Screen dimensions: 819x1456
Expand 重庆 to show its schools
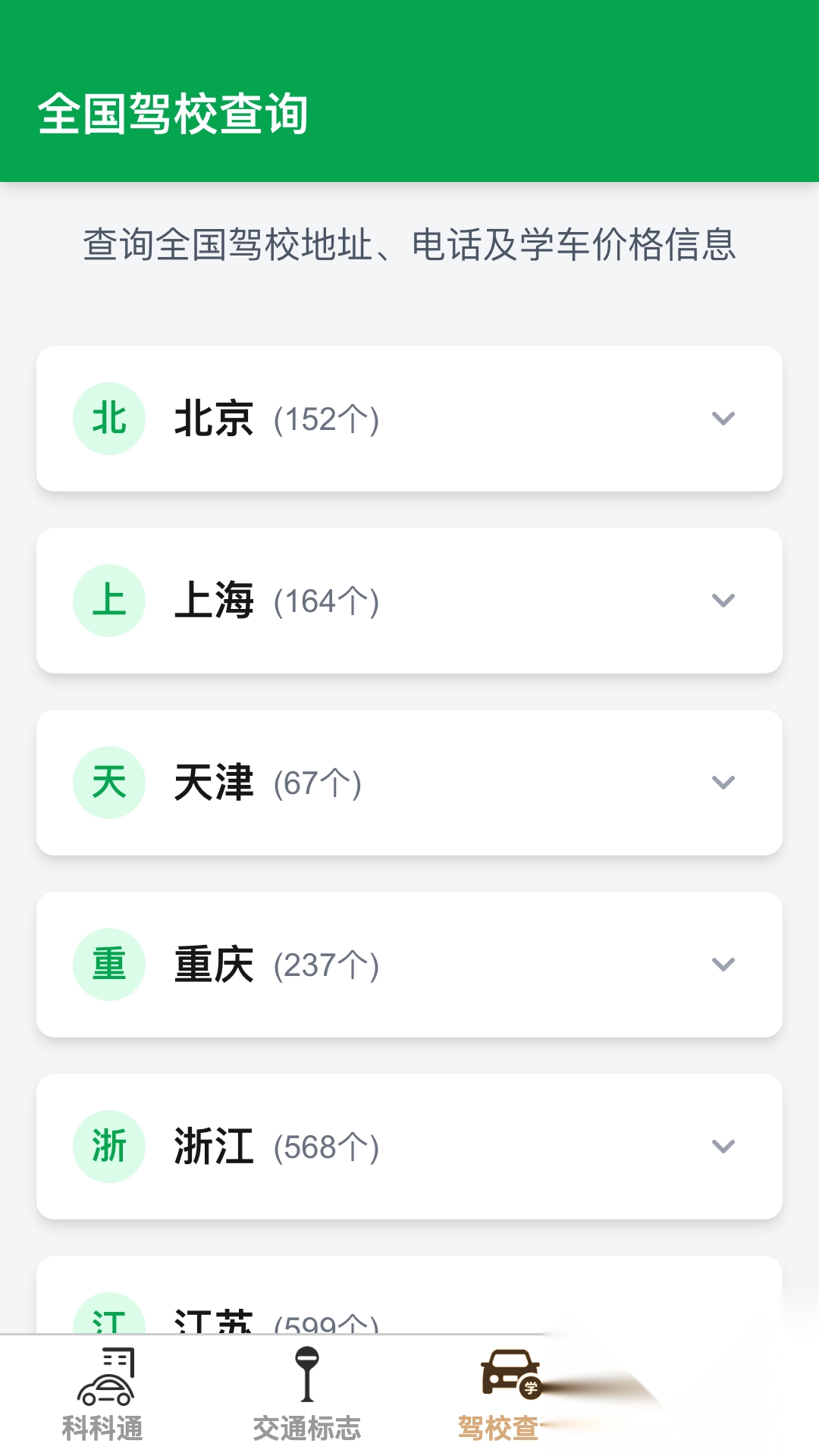click(x=722, y=964)
